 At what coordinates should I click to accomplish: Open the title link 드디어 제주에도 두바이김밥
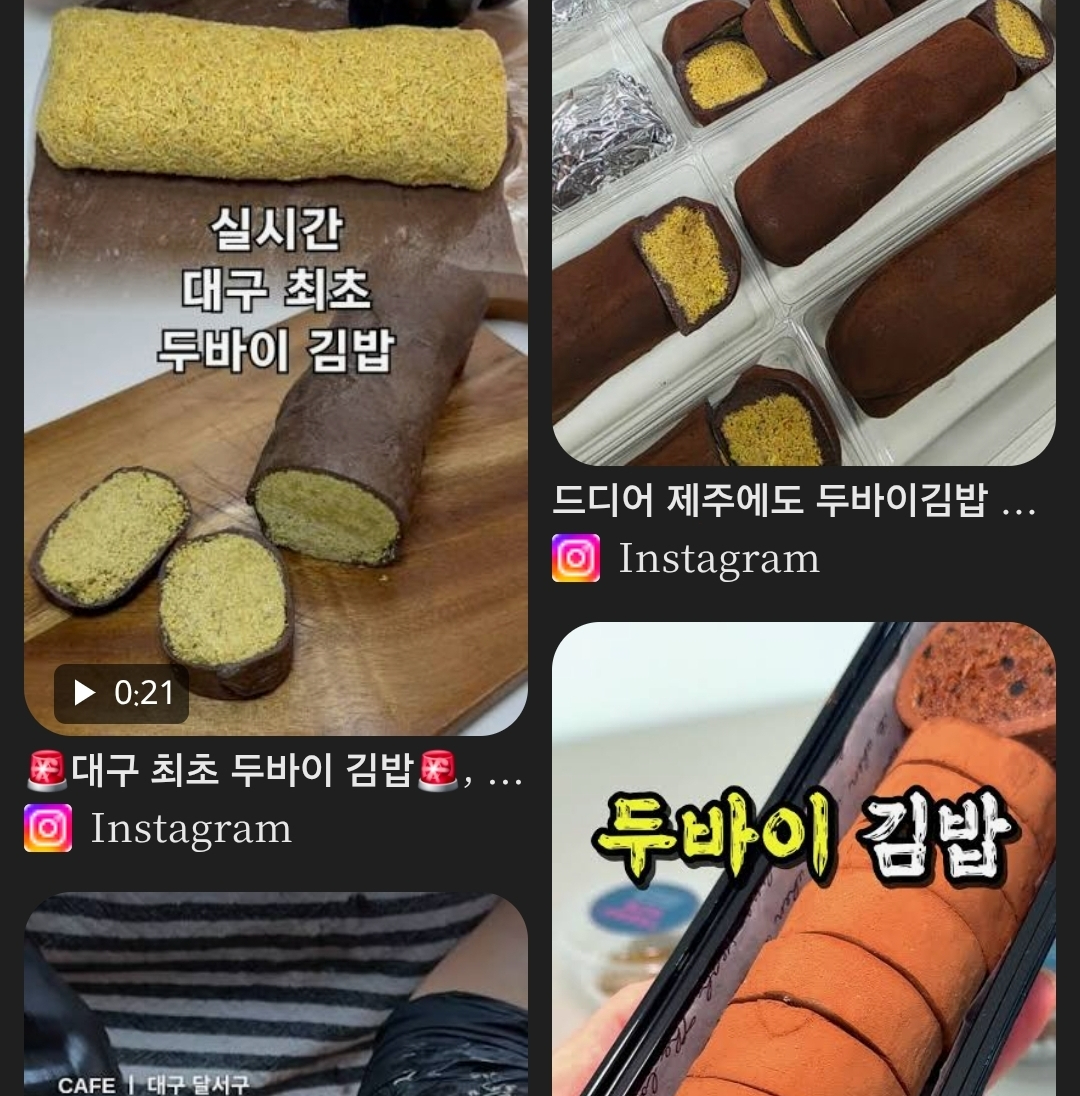pyautogui.click(x=793, y=501)
